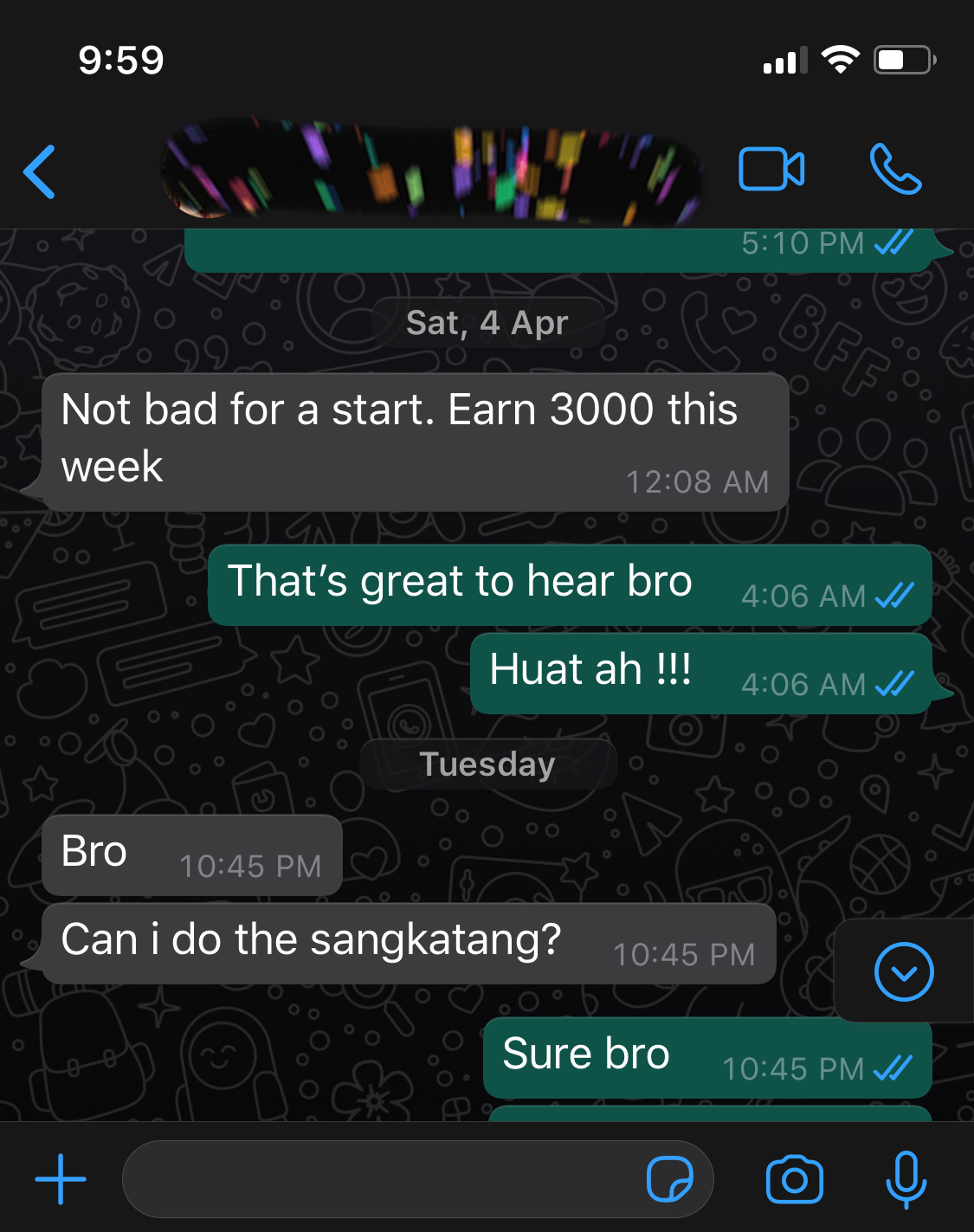Open the sticker picker
974x1232 pixels.
(x=669, y=1179)
